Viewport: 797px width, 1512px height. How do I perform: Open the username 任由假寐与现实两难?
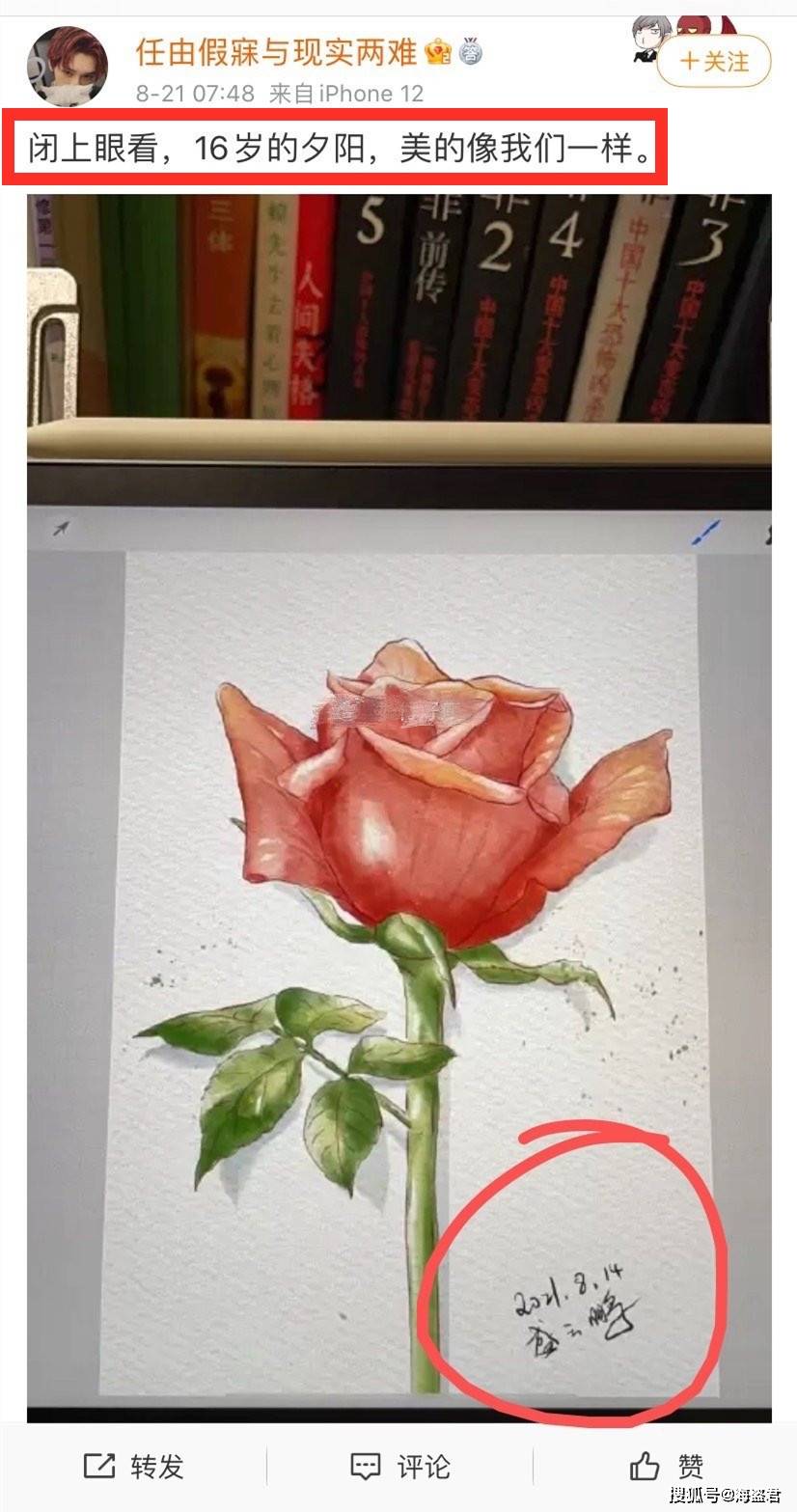click(x=276, y=52)
